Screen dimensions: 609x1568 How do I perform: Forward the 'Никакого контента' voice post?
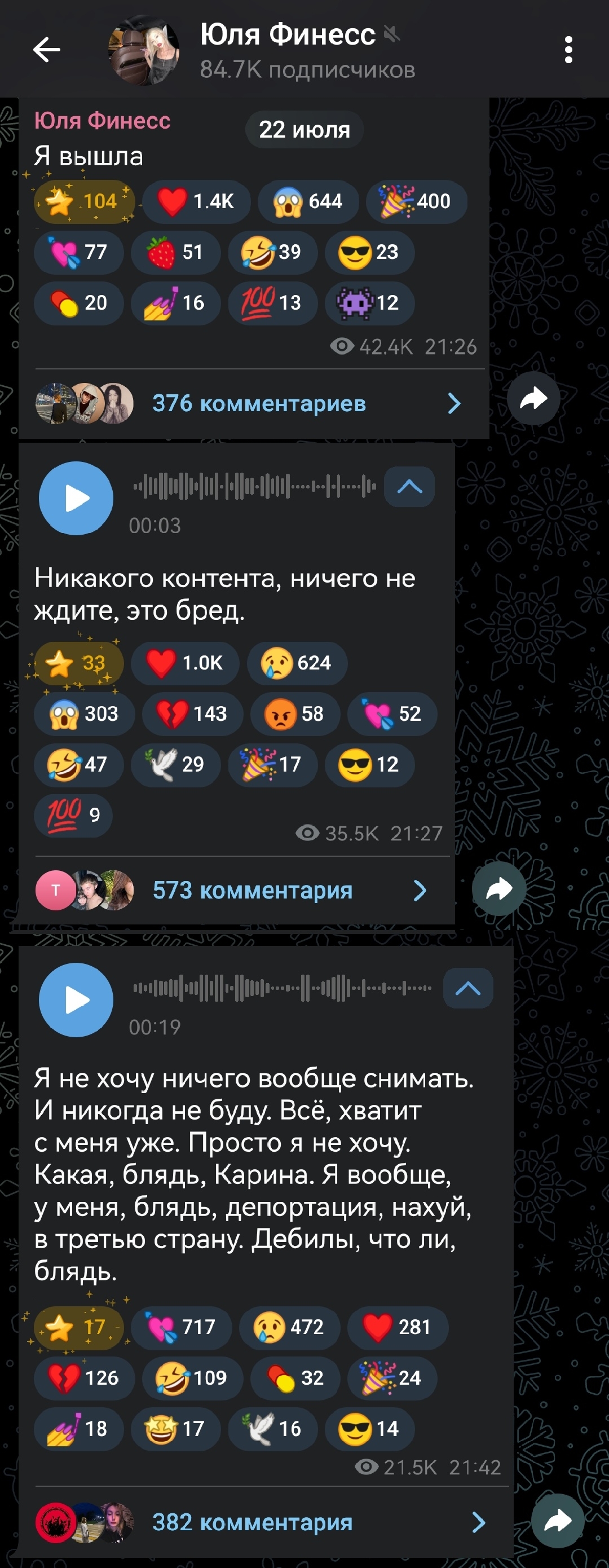click(x=499, y=889)
